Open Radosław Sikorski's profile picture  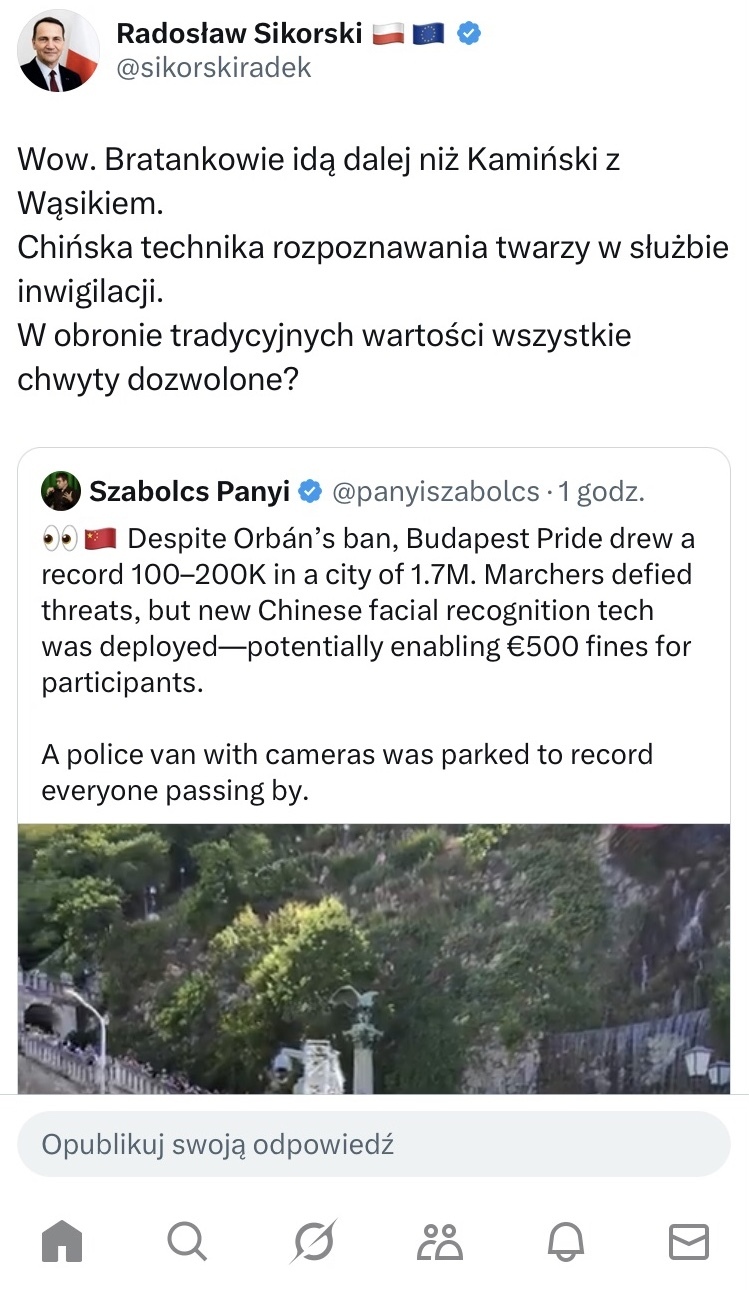pos(59,51)
